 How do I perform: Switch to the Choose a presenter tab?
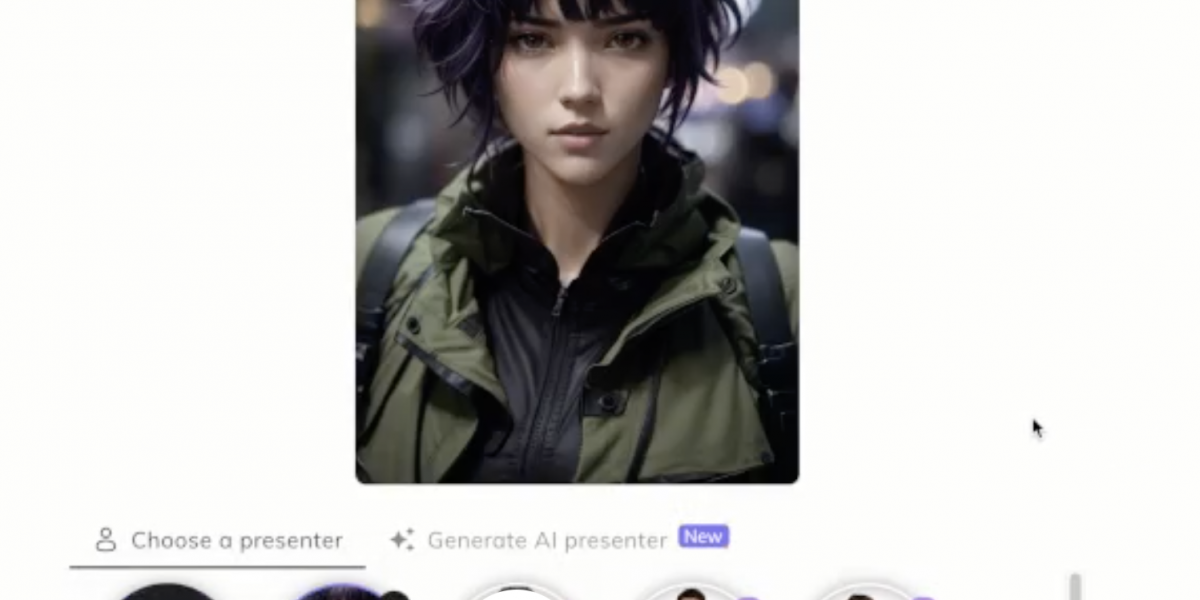218,540
